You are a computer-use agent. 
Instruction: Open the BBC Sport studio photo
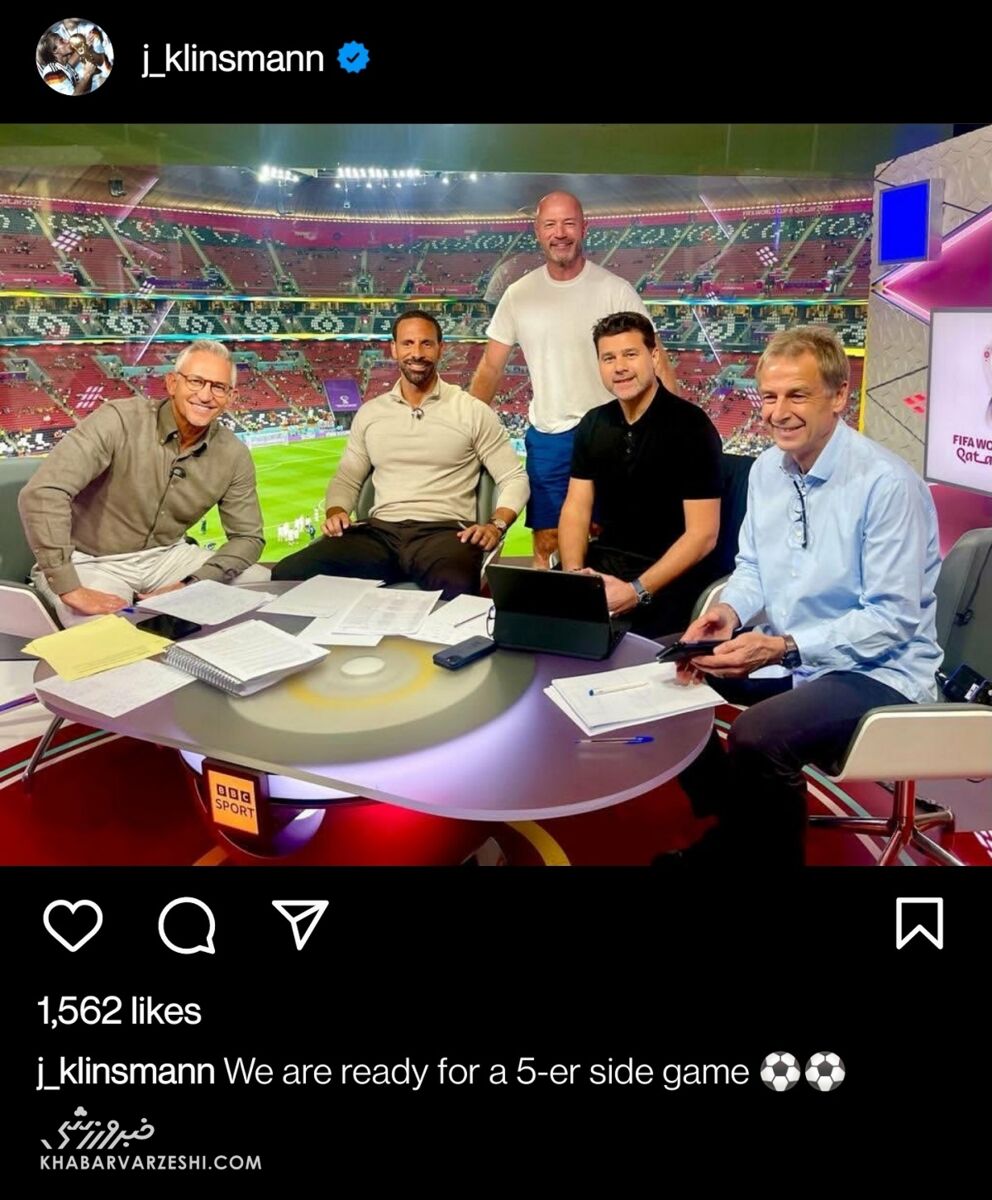point(496,495)
